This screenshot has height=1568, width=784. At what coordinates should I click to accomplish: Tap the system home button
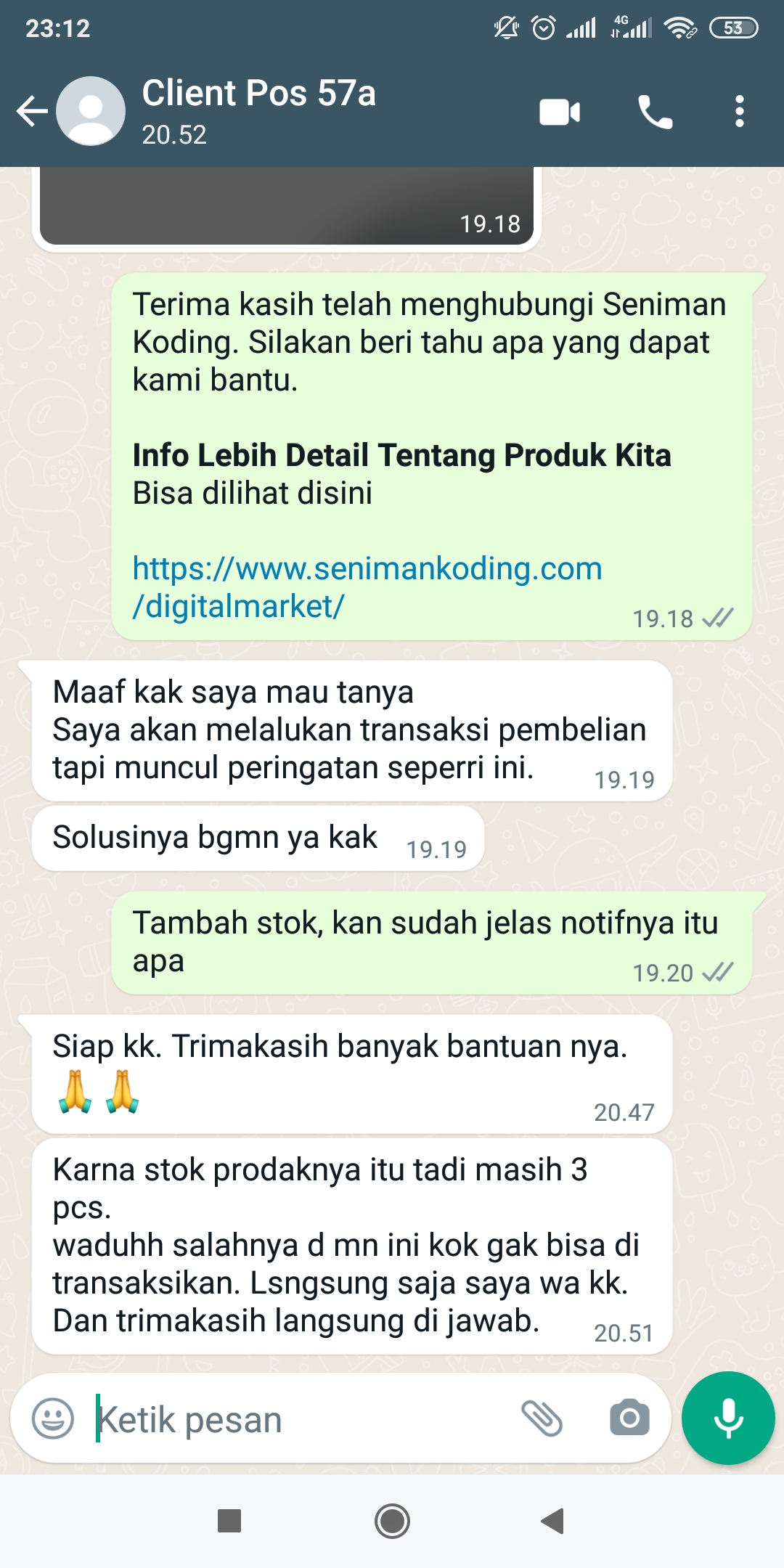click(392, 1521)
